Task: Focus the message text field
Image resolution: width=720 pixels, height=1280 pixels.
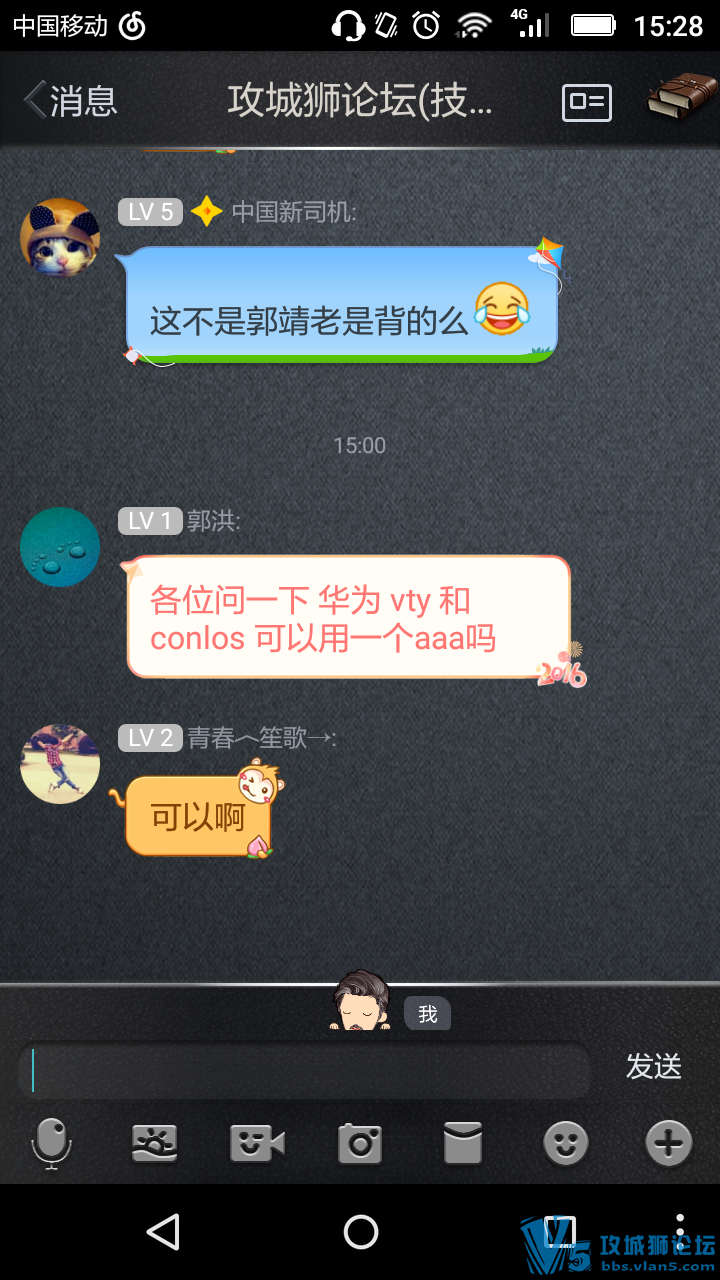Action: click(305, 1070)
